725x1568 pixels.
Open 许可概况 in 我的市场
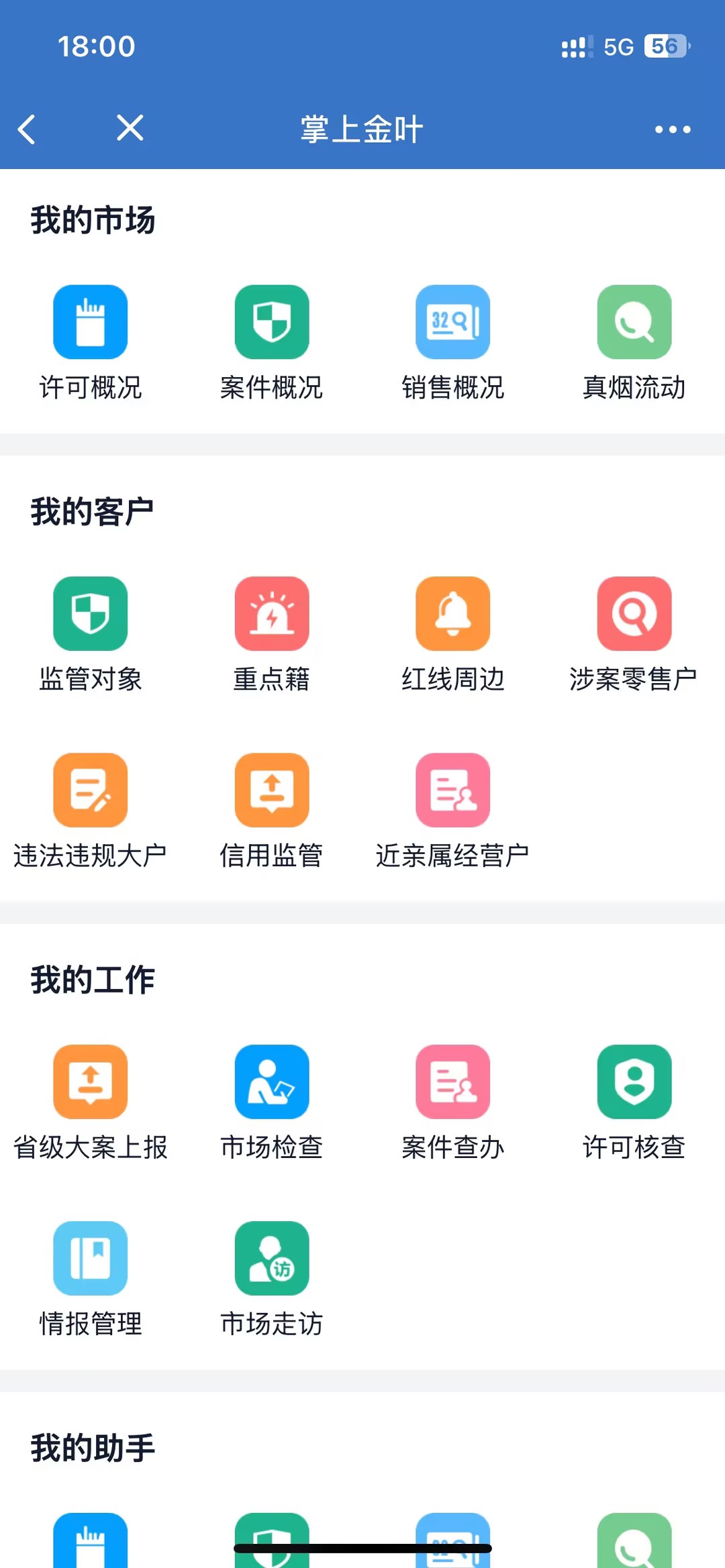tap(91, 323)
